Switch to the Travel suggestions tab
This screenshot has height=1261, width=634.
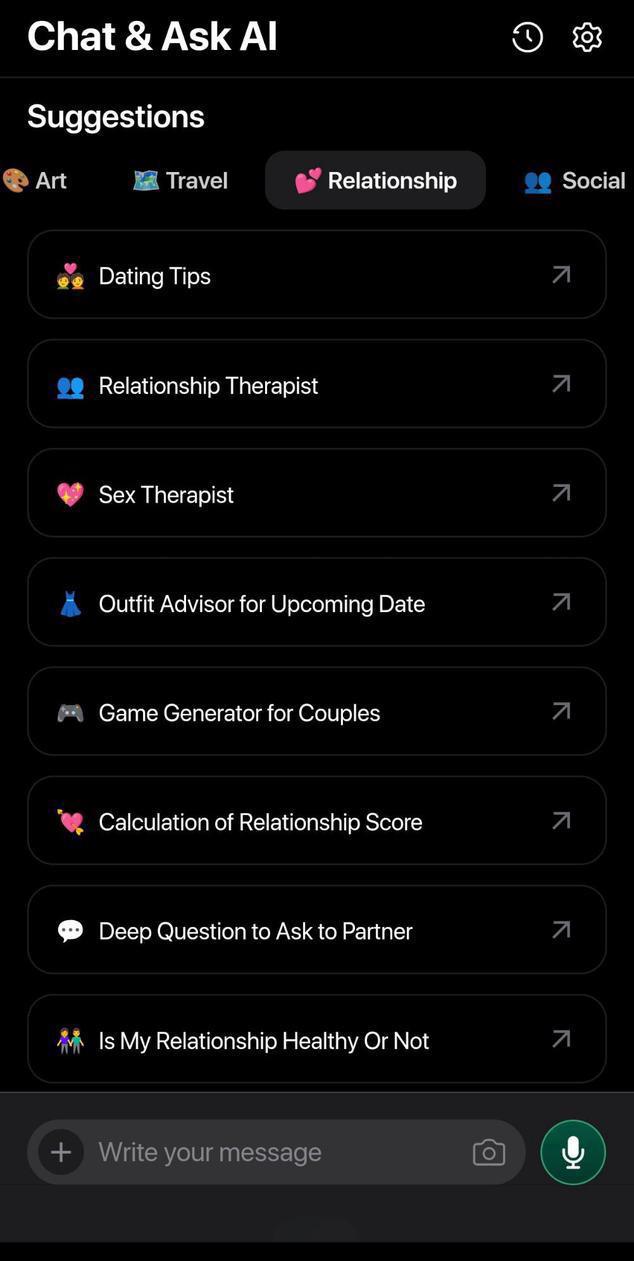click(181, 181)
